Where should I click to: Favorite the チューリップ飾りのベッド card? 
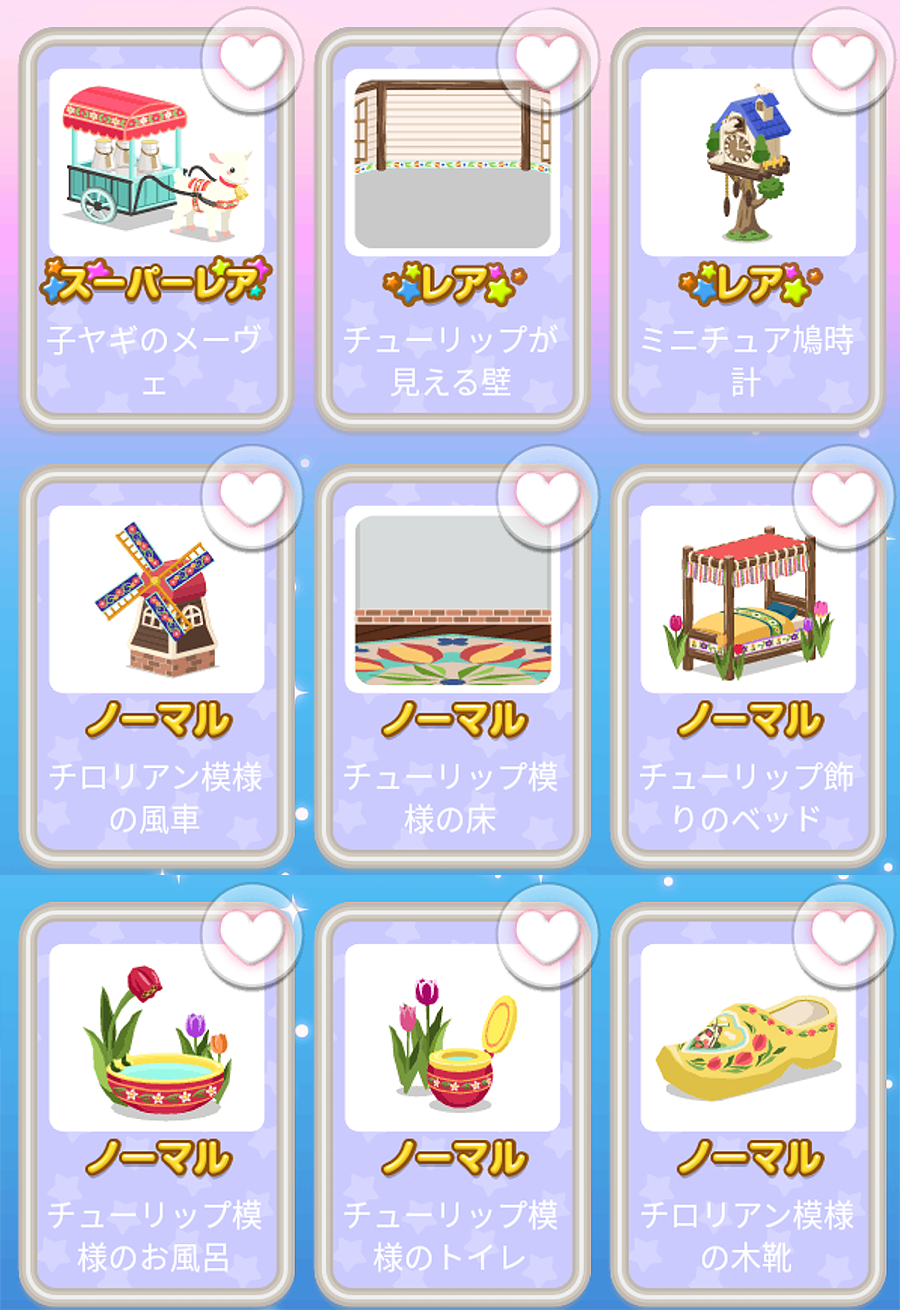pos(842,495)
